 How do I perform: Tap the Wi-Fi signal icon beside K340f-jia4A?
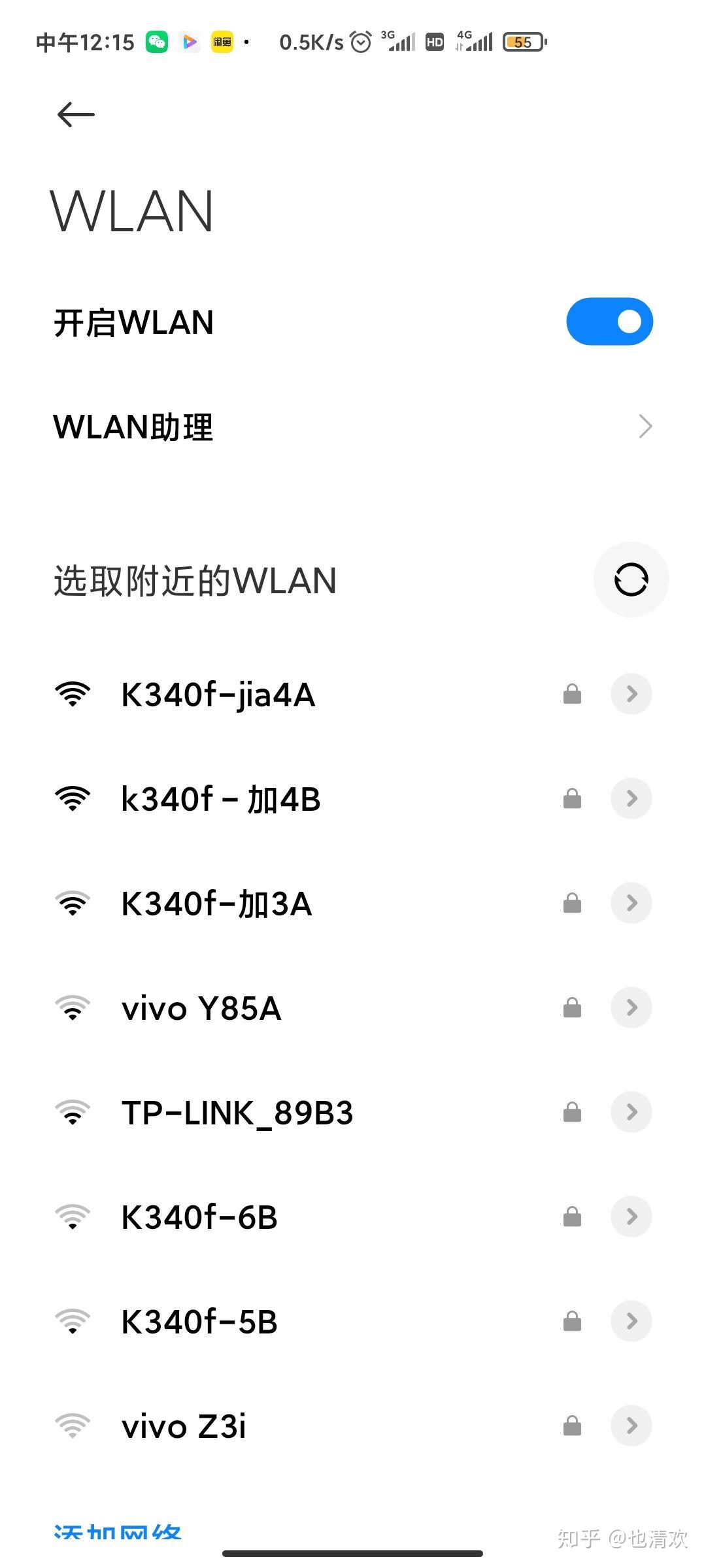pos(73,694)
